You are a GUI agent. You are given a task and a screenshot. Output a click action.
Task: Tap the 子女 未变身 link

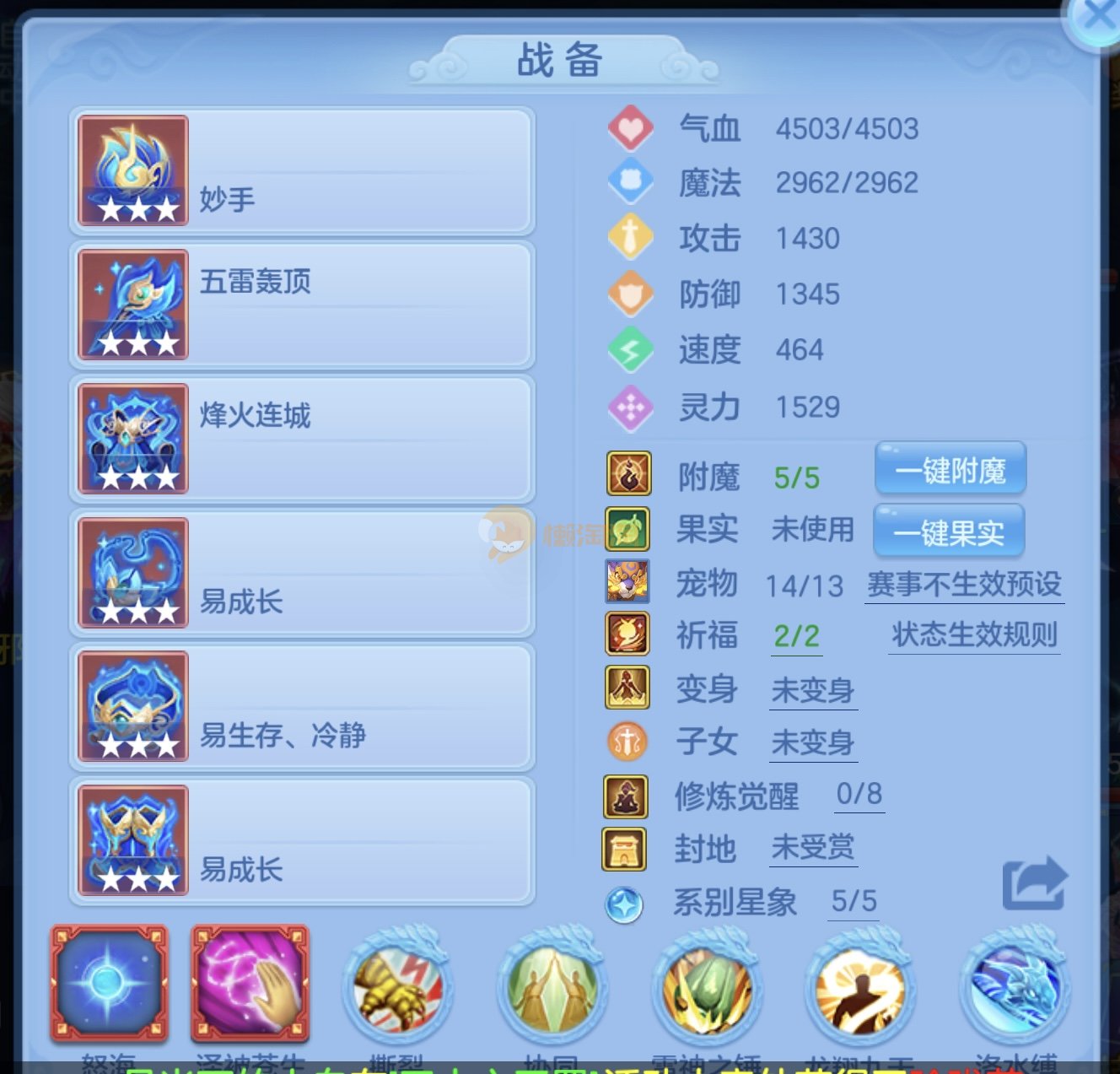pyautogui.click(x=813, y=742)
